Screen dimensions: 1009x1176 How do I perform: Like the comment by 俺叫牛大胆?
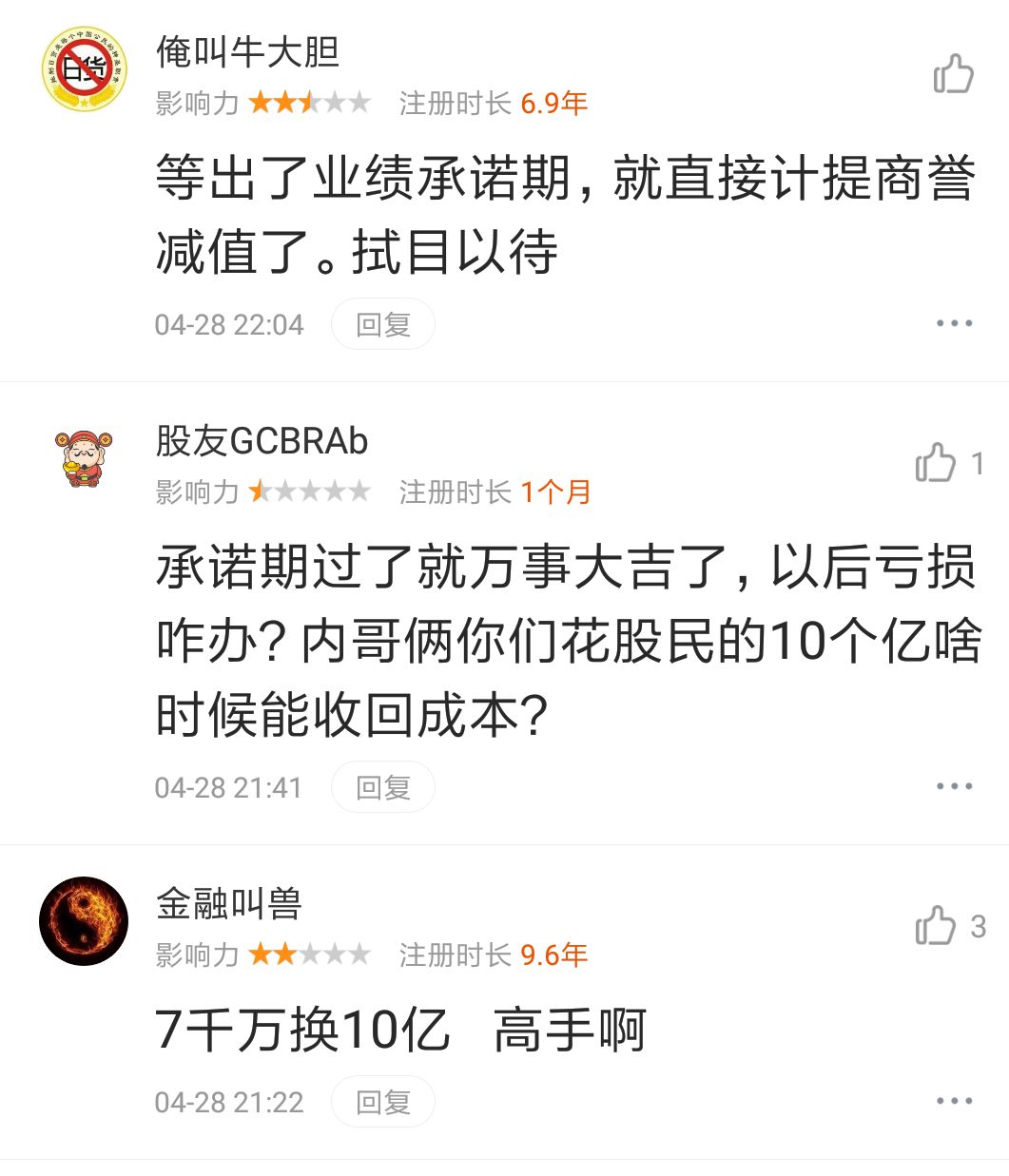tap(953, 74)
